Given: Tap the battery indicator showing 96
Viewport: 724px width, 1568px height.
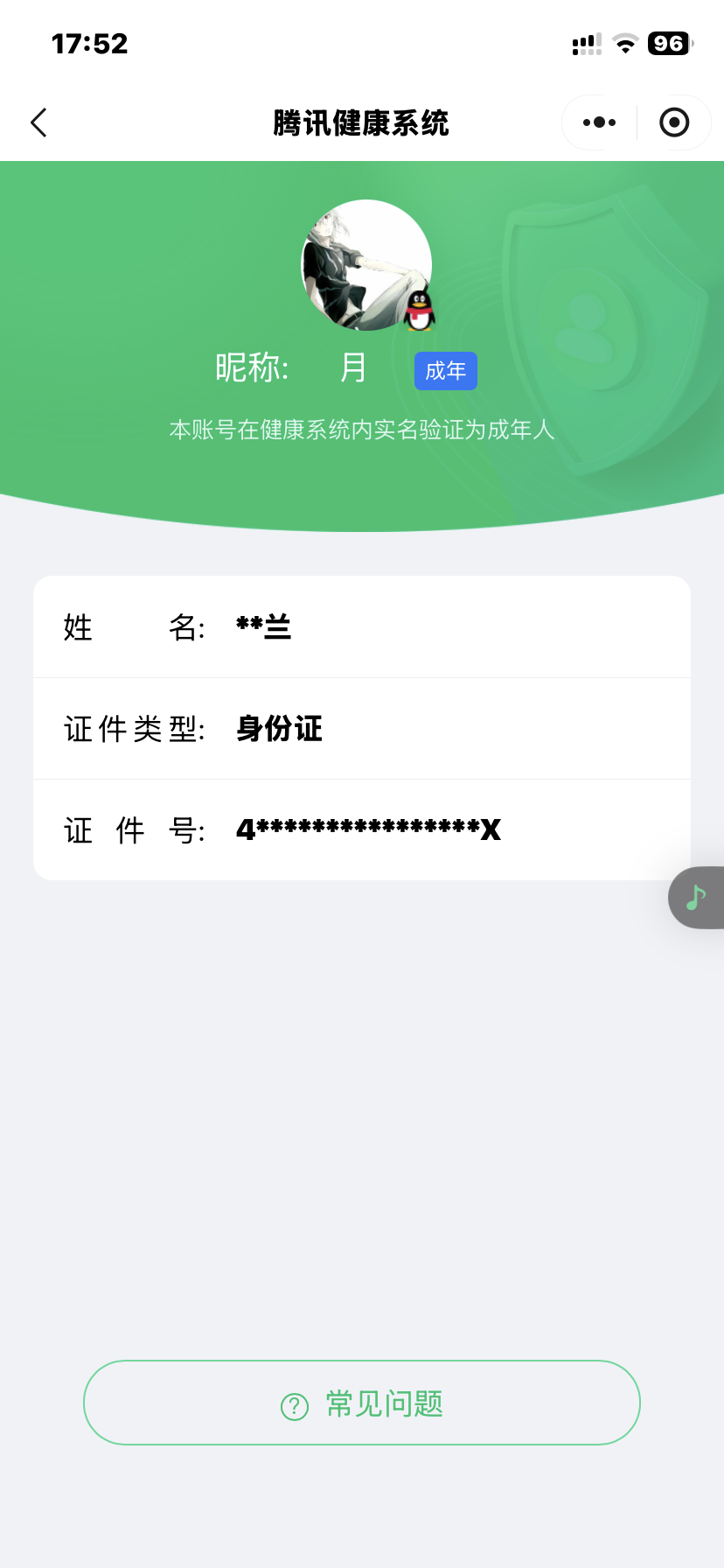Looking at the screenshot, I should click(x=667, y=44).
